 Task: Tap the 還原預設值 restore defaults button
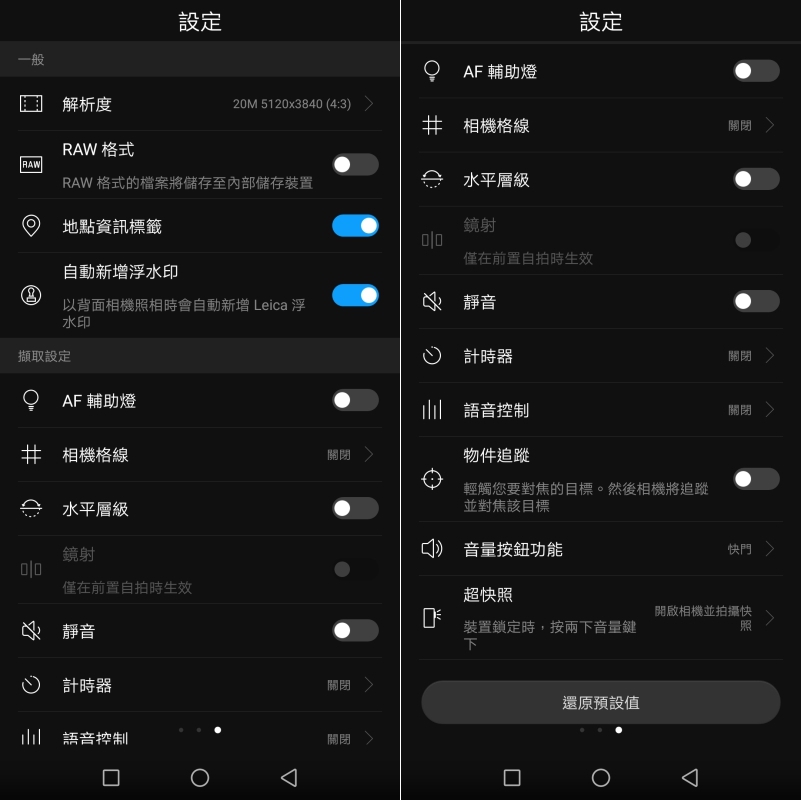(x=600, y=702)
